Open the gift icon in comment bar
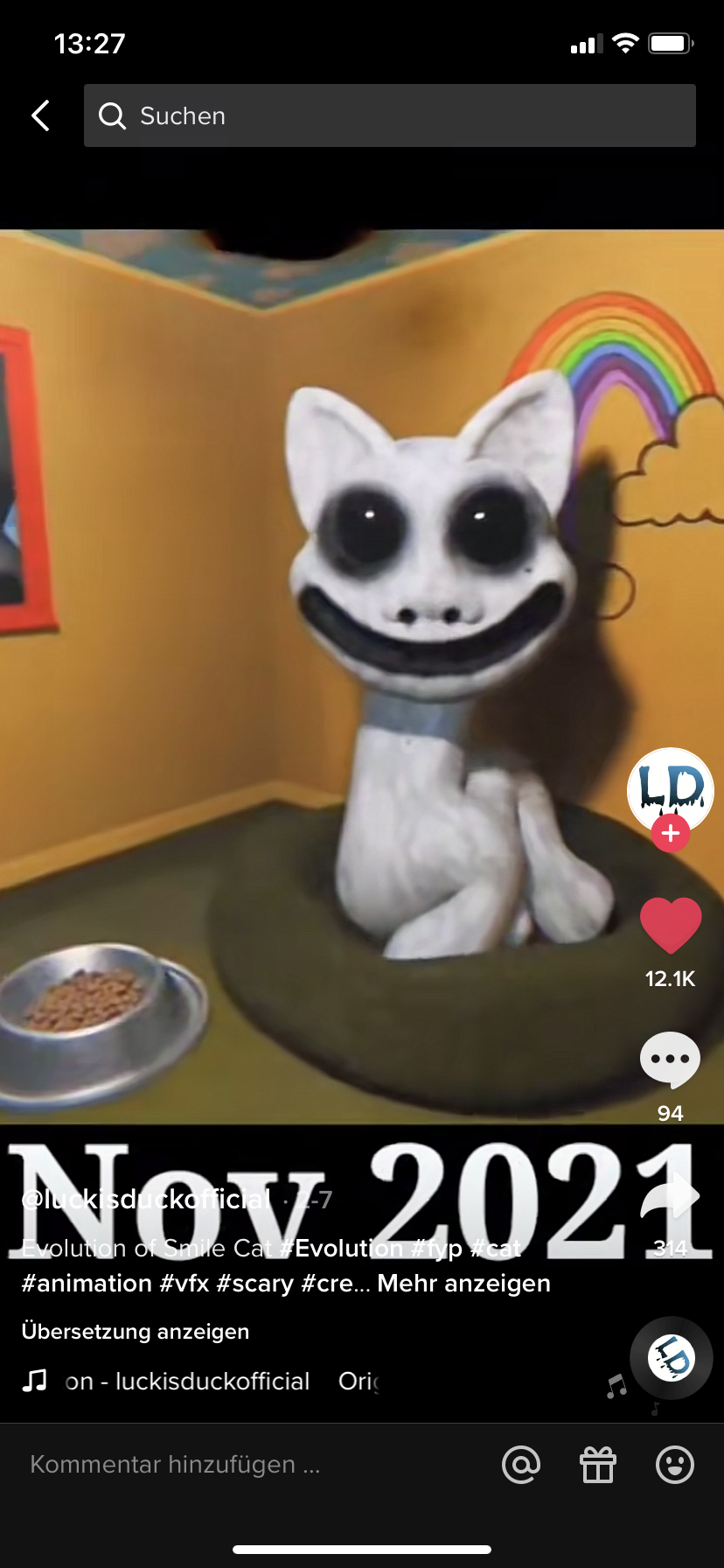The width and height of the screenshot is (724, 1568). coord(598,1465)
